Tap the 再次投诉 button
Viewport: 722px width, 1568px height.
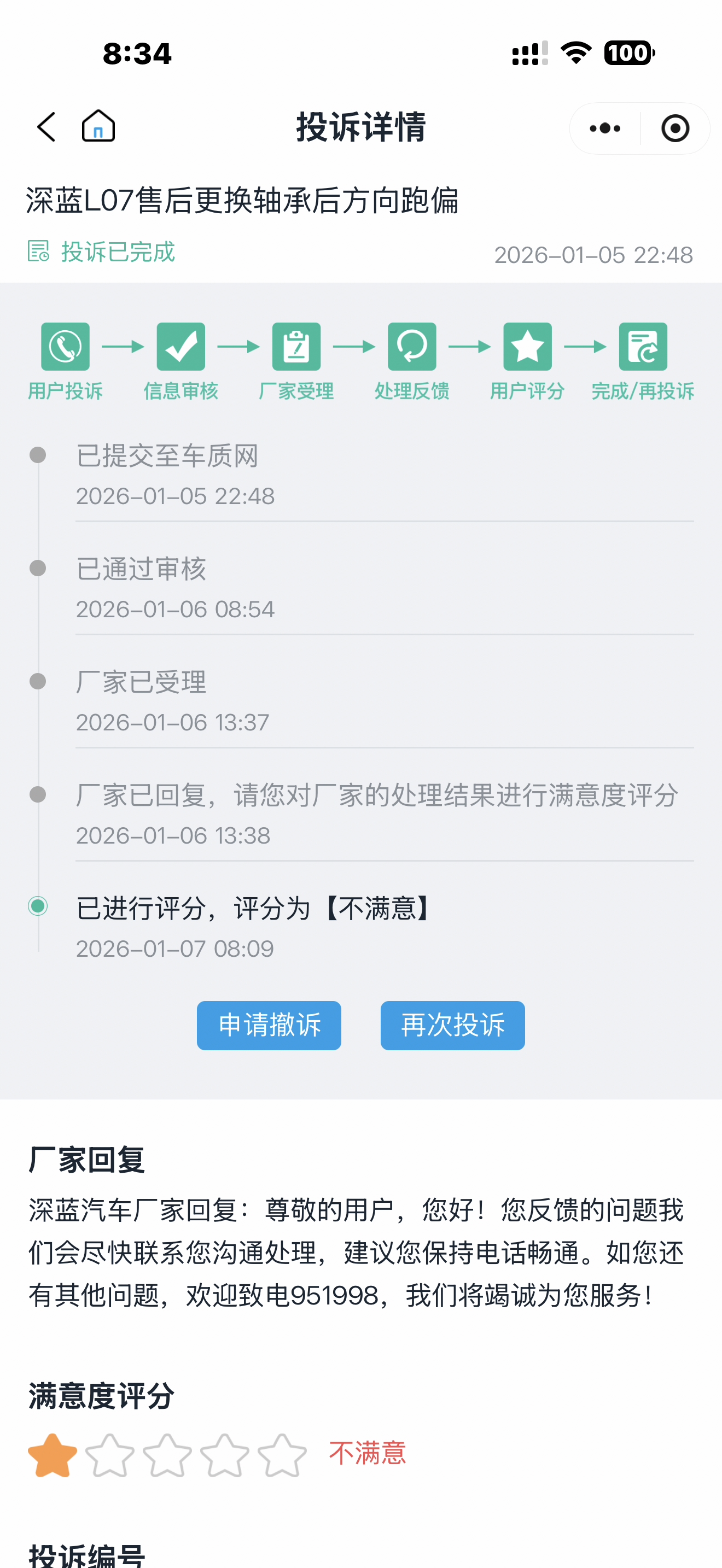click(452, 1025)
